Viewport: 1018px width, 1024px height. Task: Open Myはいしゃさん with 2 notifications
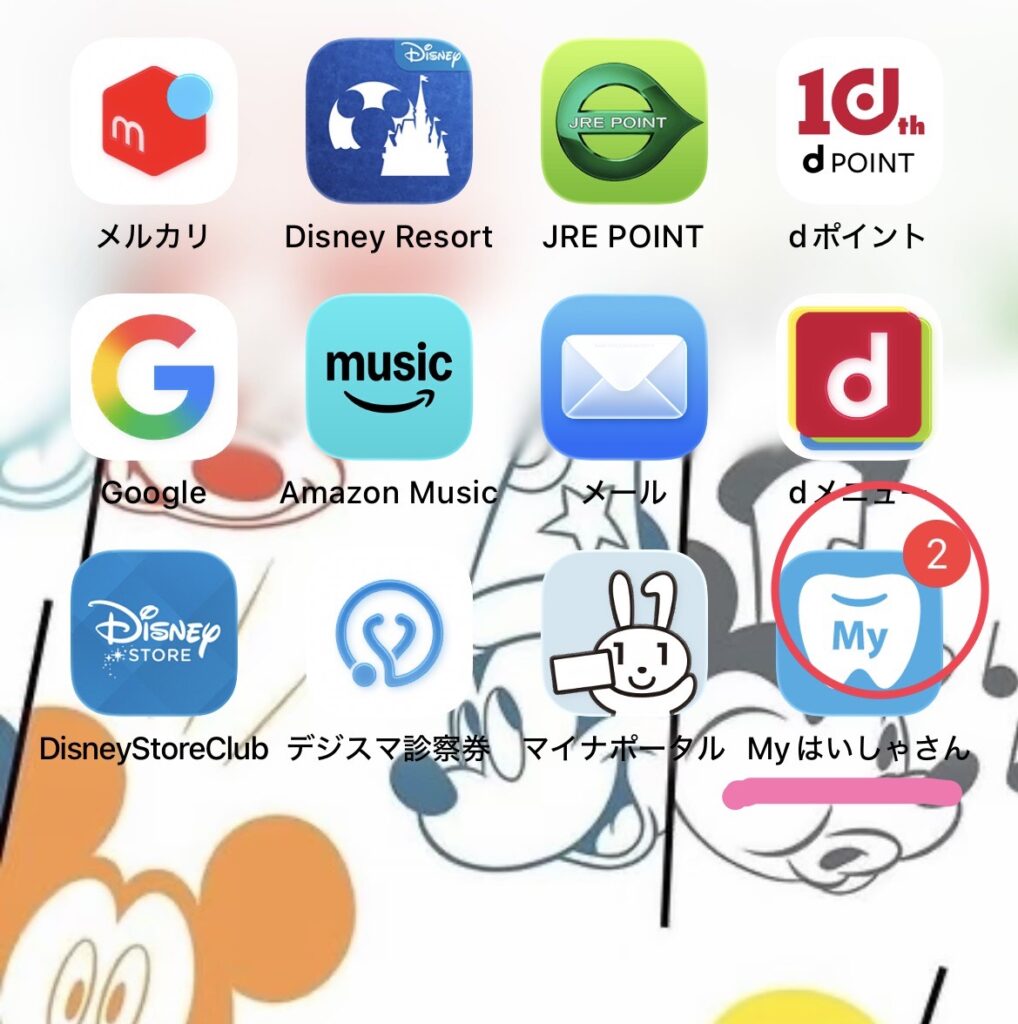[859, 633]
